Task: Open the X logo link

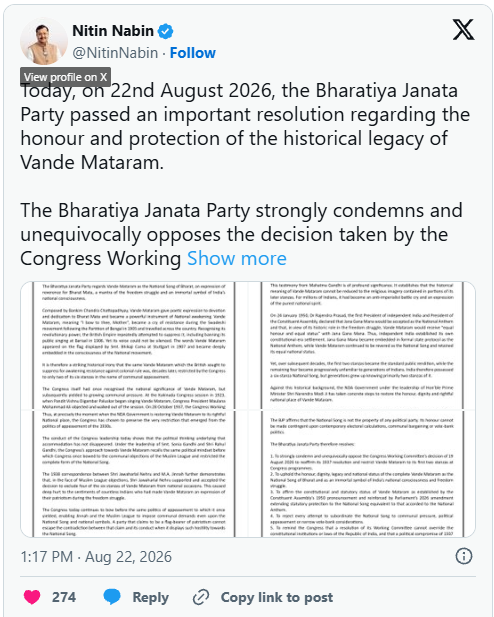Action: pos(463,30)
